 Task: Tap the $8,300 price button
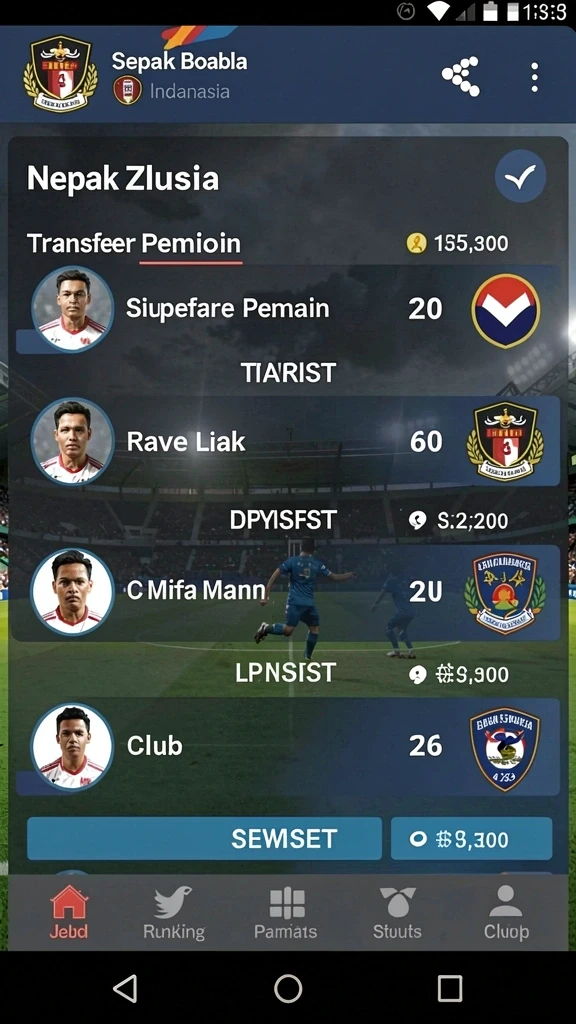tap(472, 839)
